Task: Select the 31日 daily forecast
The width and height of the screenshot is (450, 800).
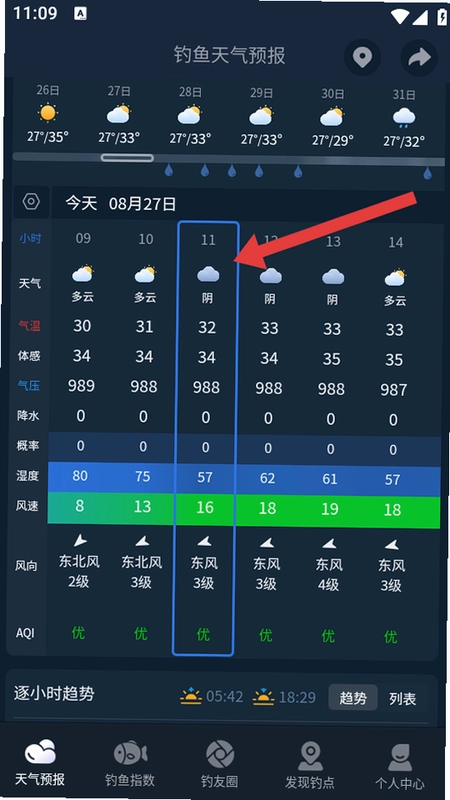Action: pos(404,120)
